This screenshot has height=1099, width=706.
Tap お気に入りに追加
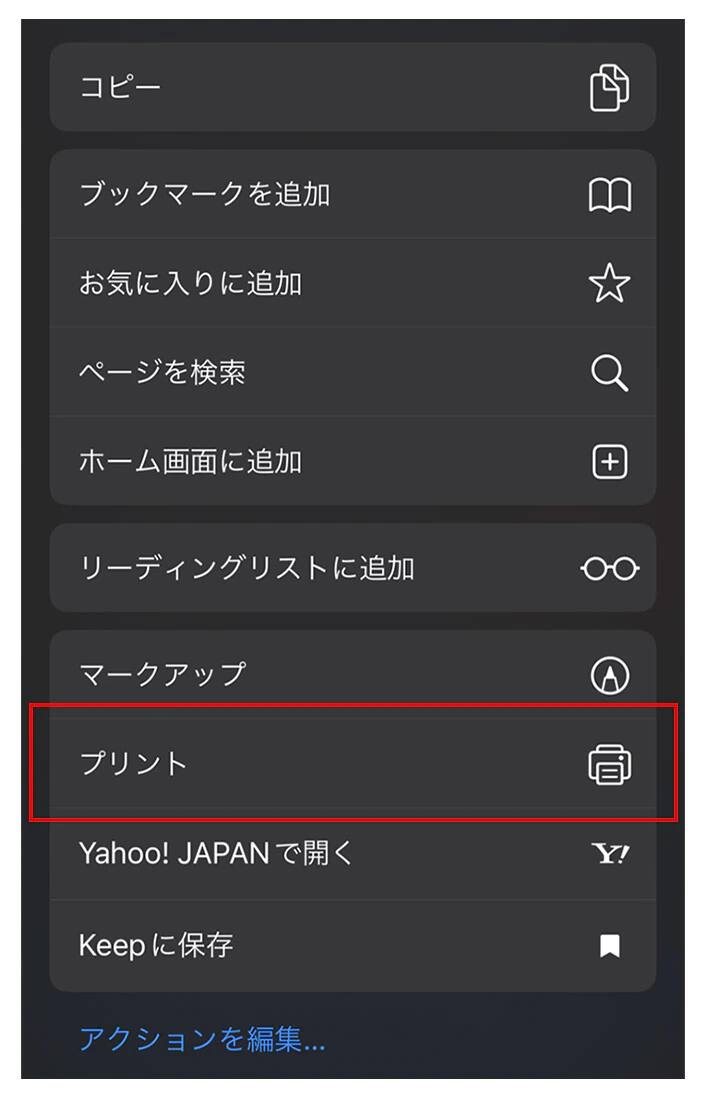352,283
